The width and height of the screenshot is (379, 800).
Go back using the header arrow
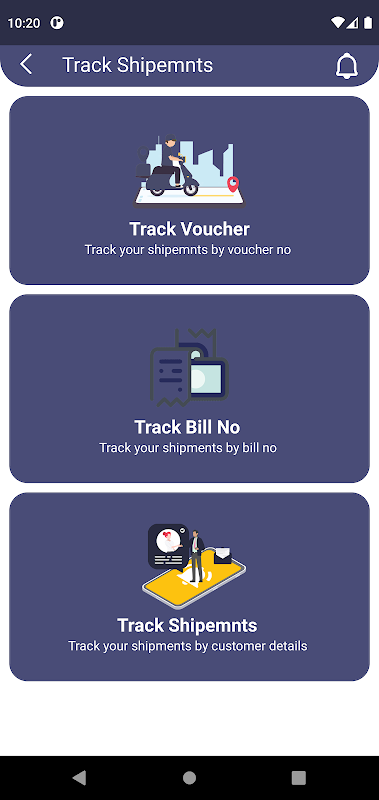[x=26, y=65]
